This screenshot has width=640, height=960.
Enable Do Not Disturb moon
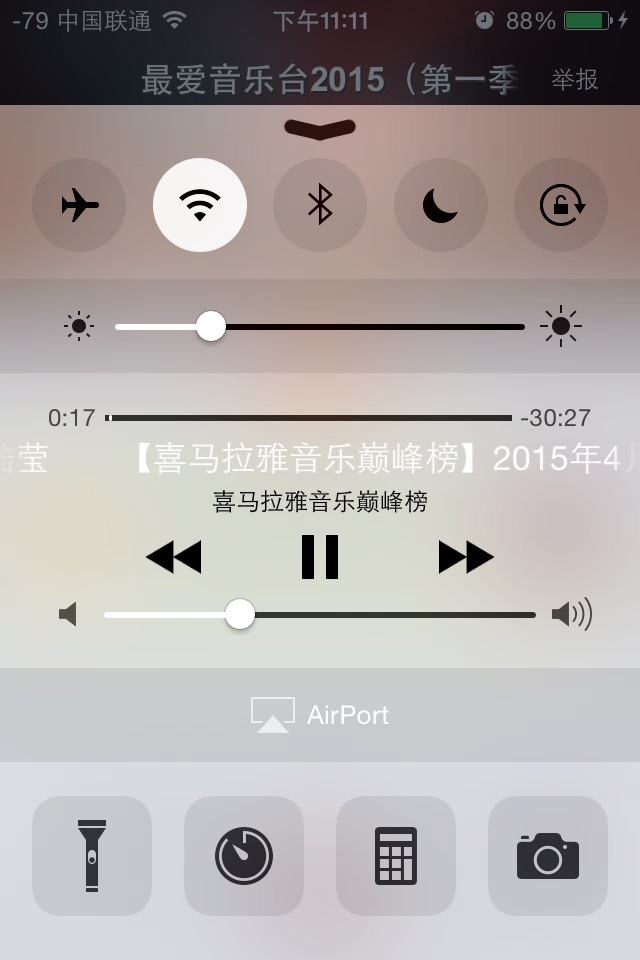click(x=440, y=205)
